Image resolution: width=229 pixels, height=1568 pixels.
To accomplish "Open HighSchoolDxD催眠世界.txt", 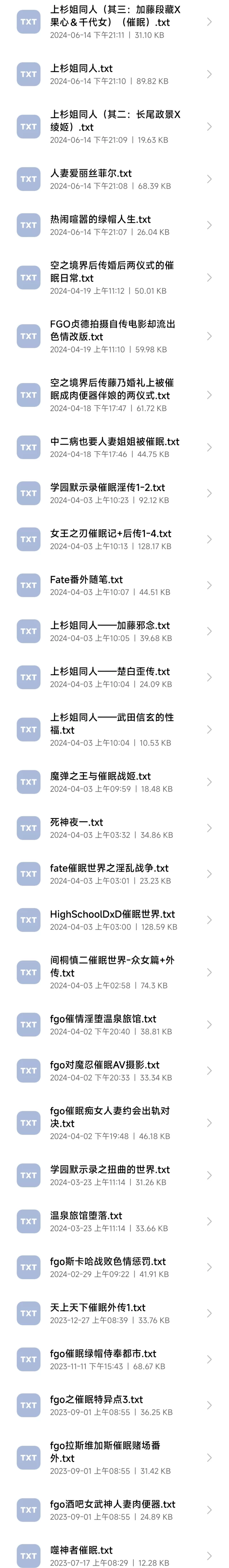I will pos(114,920).
